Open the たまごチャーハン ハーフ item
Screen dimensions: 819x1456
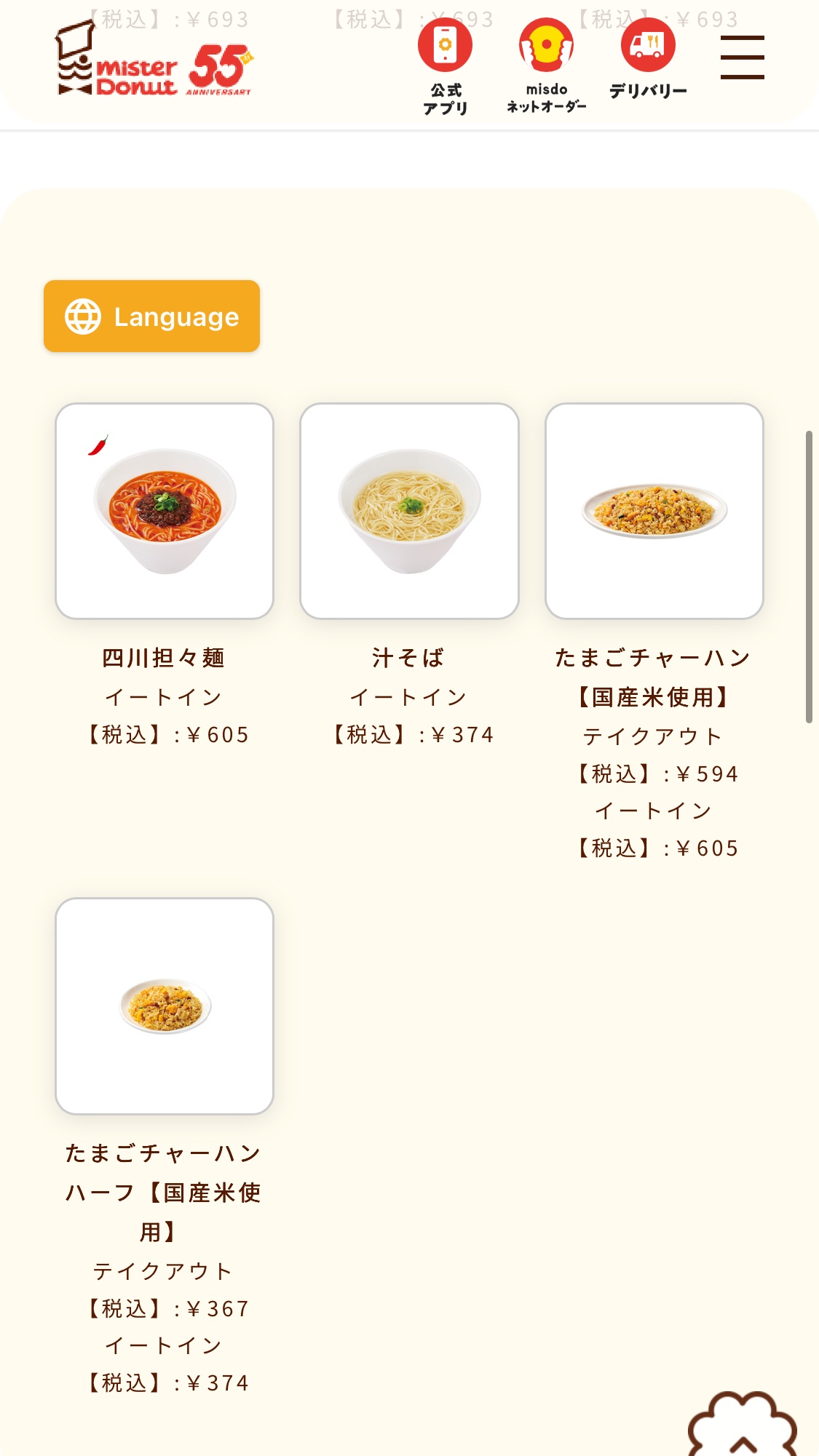click(x=165, y=1006)
